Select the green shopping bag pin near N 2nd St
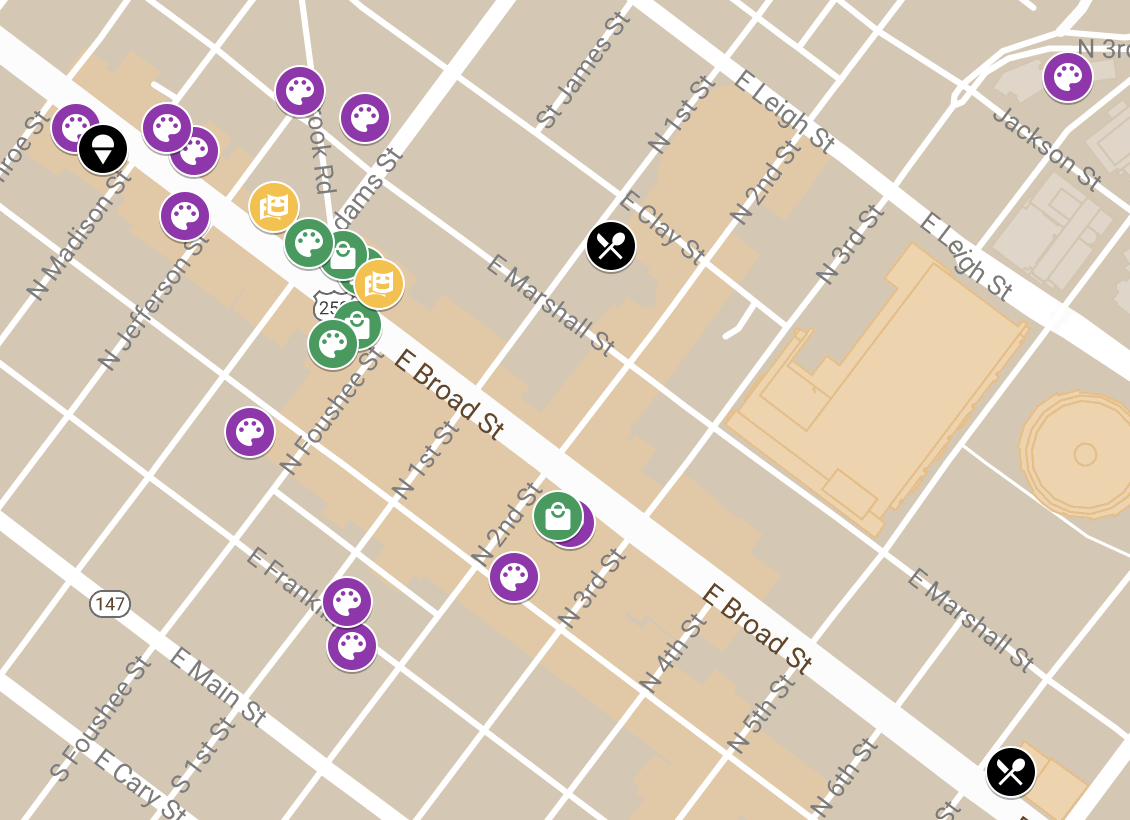The height and width of the screenshot is (820, 1130). coord(557,516)
